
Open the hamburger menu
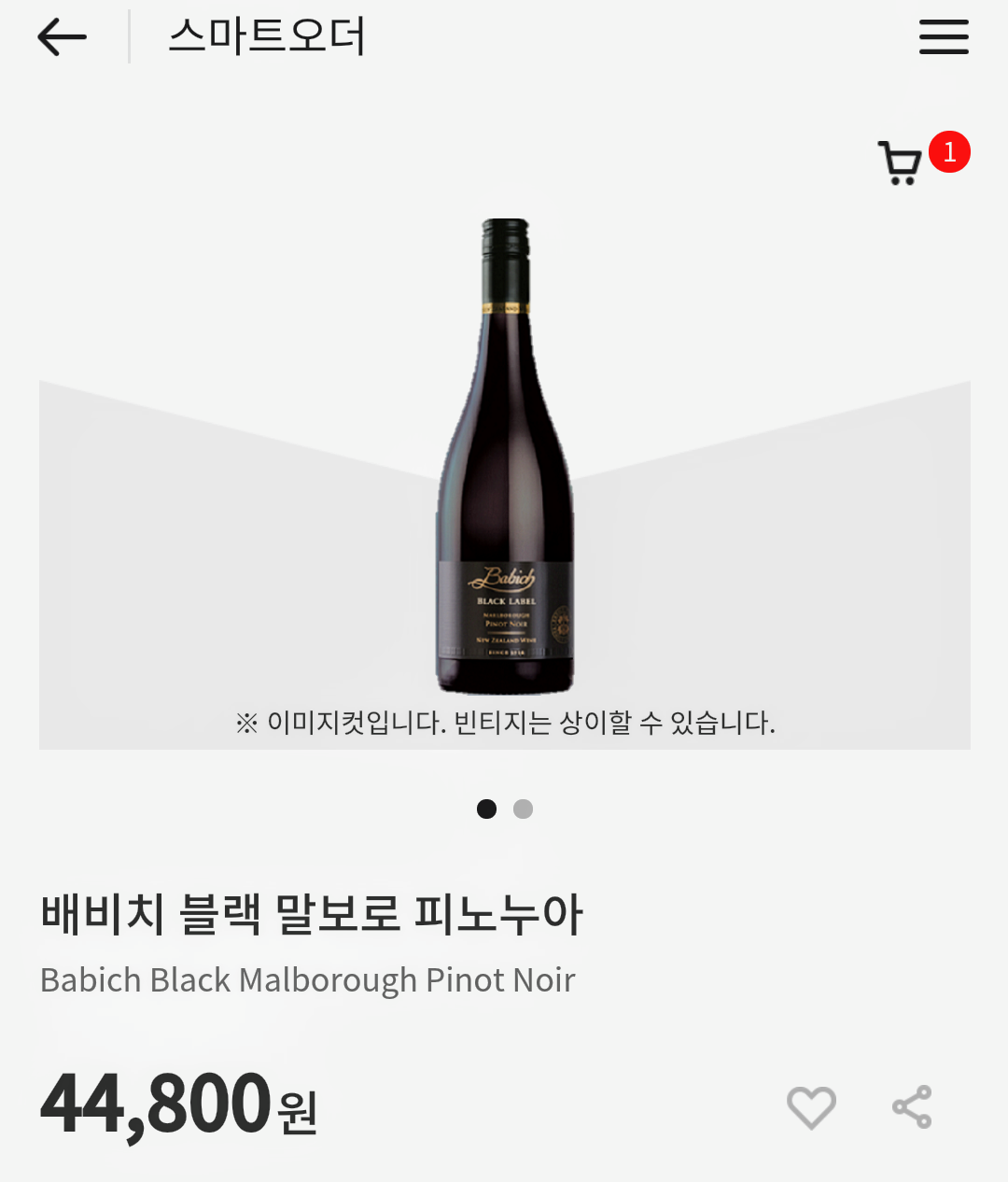(944, 37)
